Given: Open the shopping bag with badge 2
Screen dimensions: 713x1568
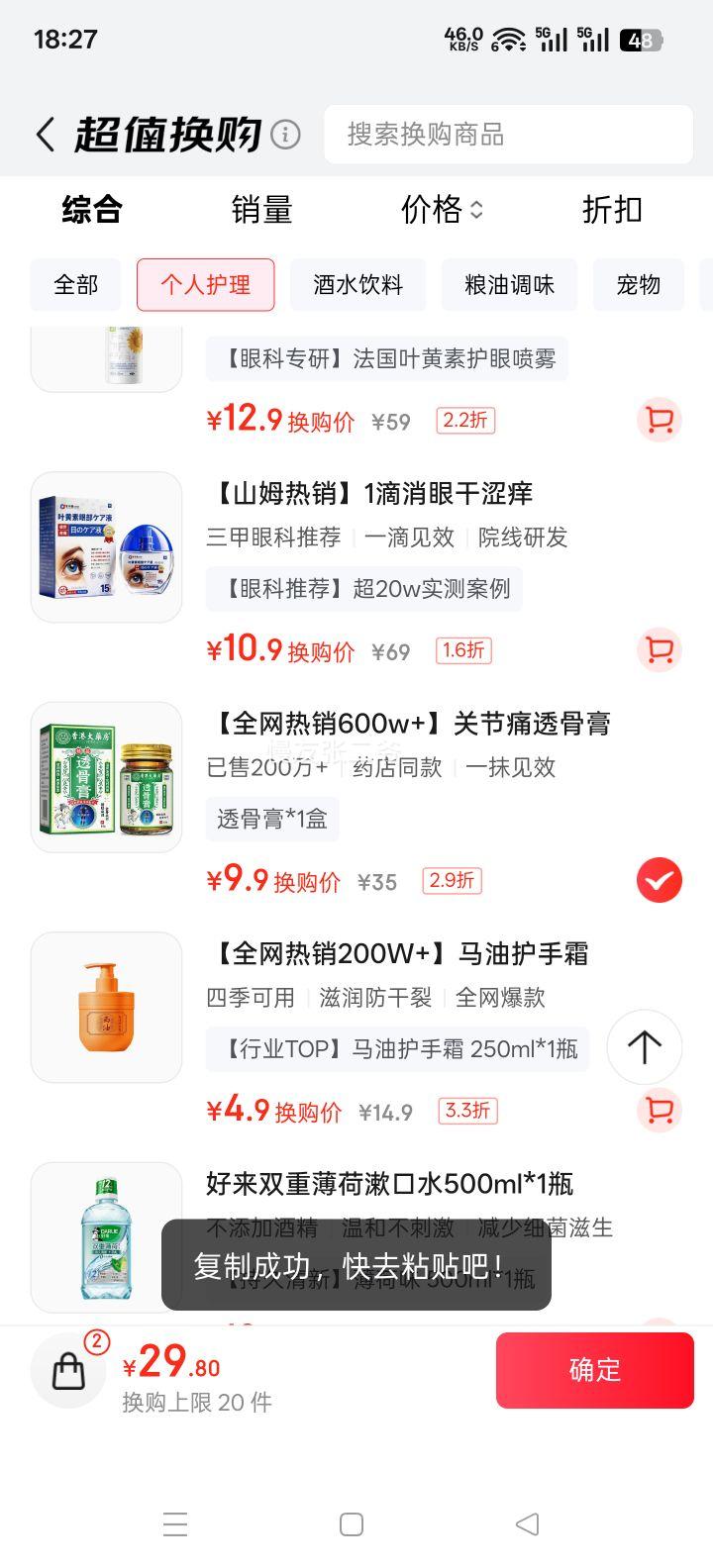Looking at the screenshot, I should pyautogui.click(x=67, y=1370).
